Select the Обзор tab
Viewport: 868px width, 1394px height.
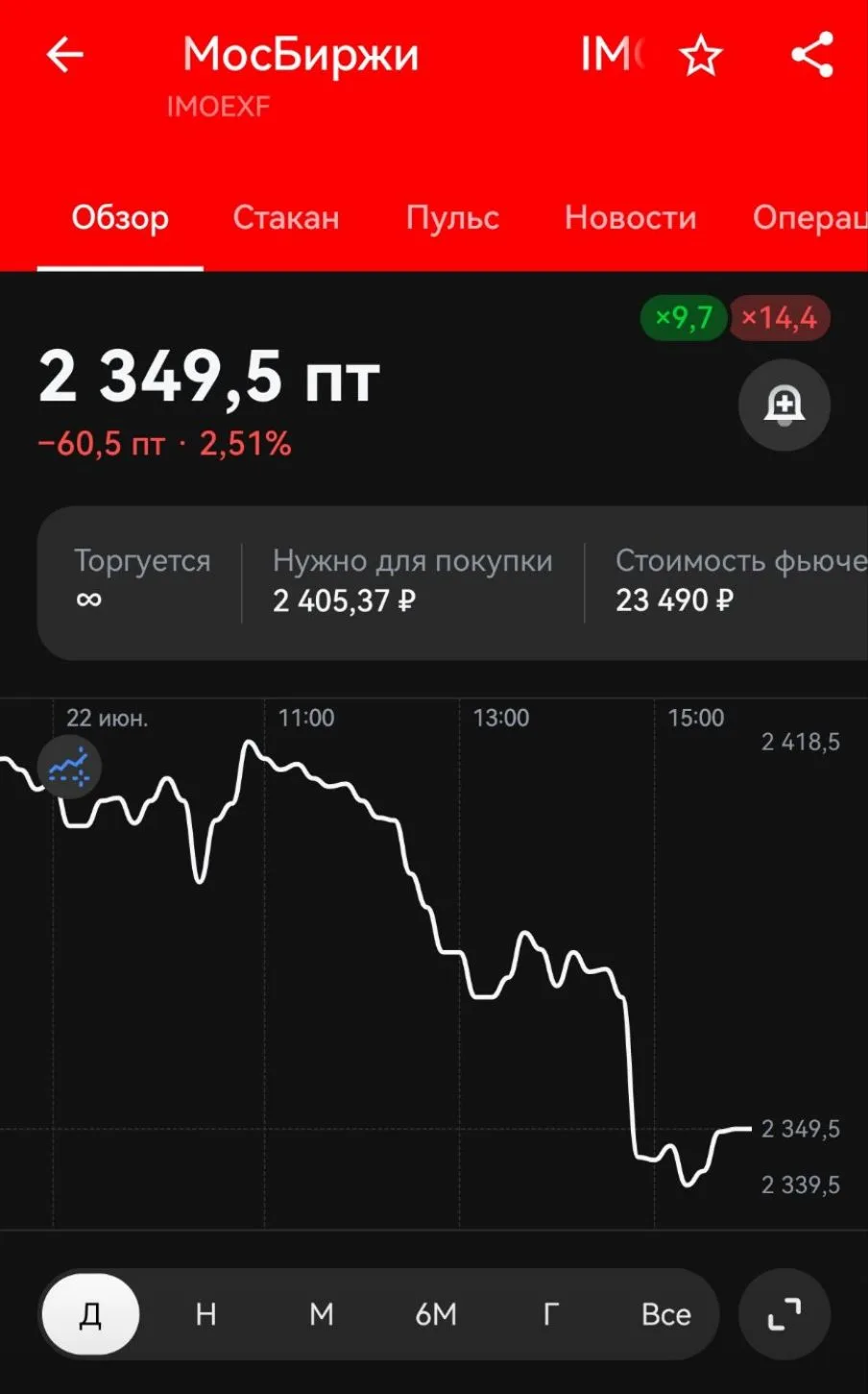click(120, 217)
